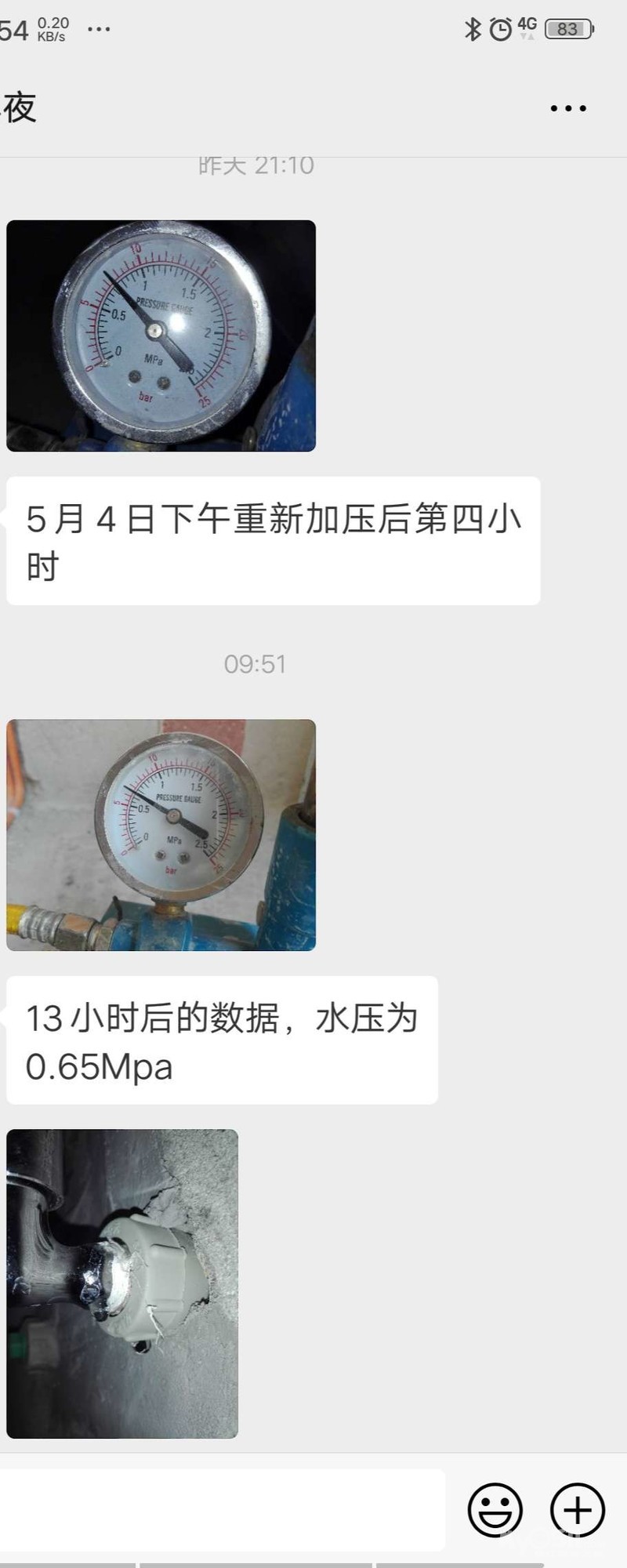
Task: View the gauge photo sent at 21:10
Action: click(161, 336)
